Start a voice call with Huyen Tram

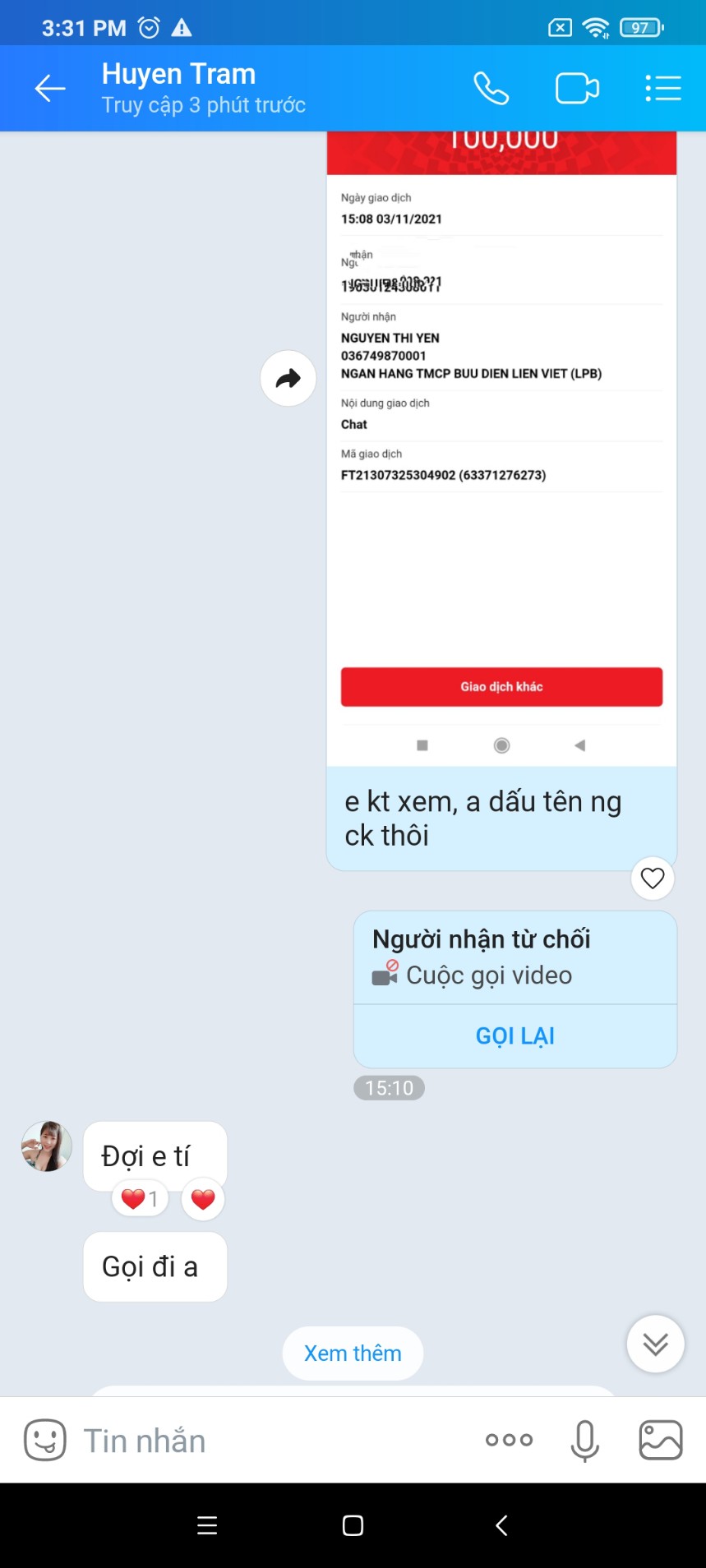pos(491,88)
